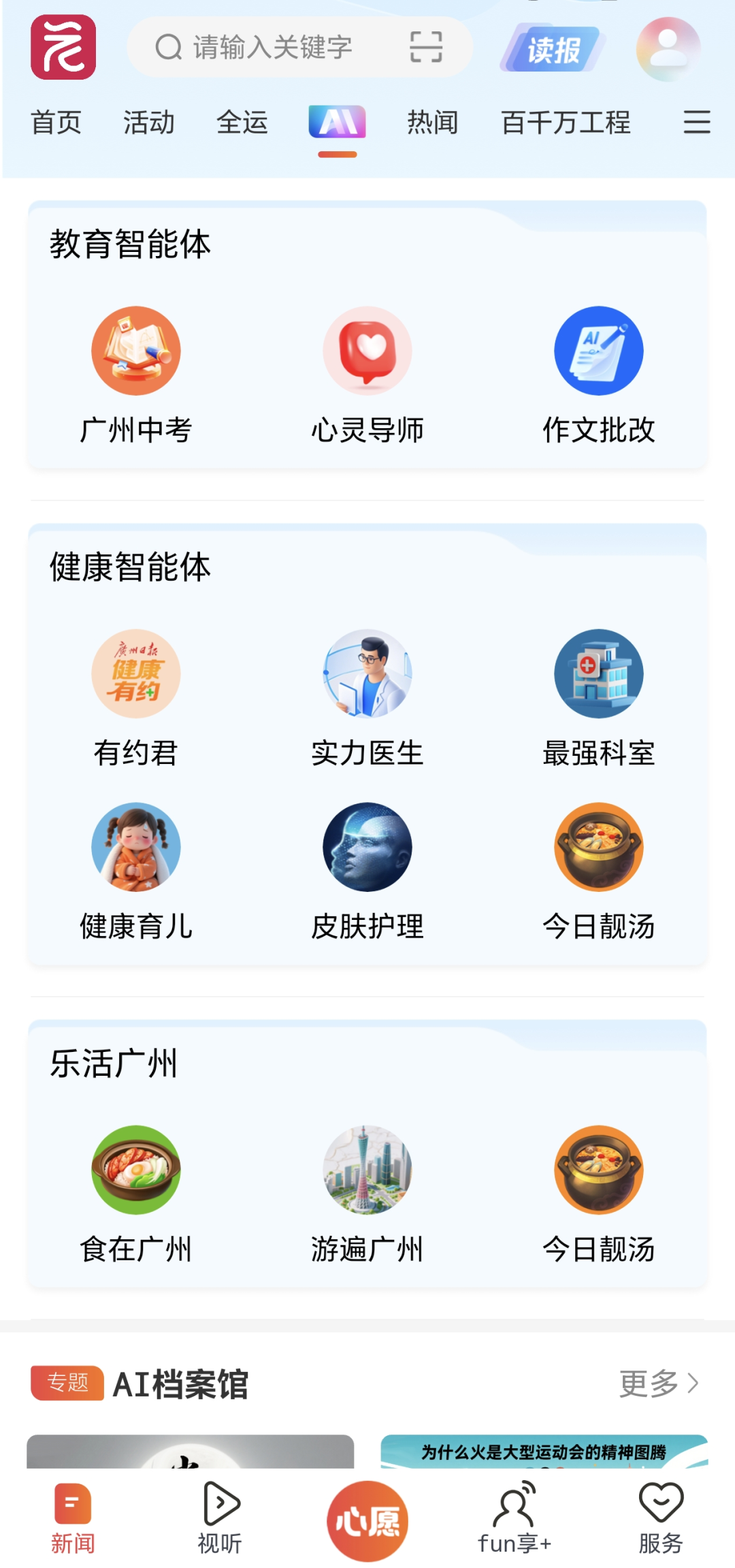Open the 游遍广州 travel agent

[366, 1169]
